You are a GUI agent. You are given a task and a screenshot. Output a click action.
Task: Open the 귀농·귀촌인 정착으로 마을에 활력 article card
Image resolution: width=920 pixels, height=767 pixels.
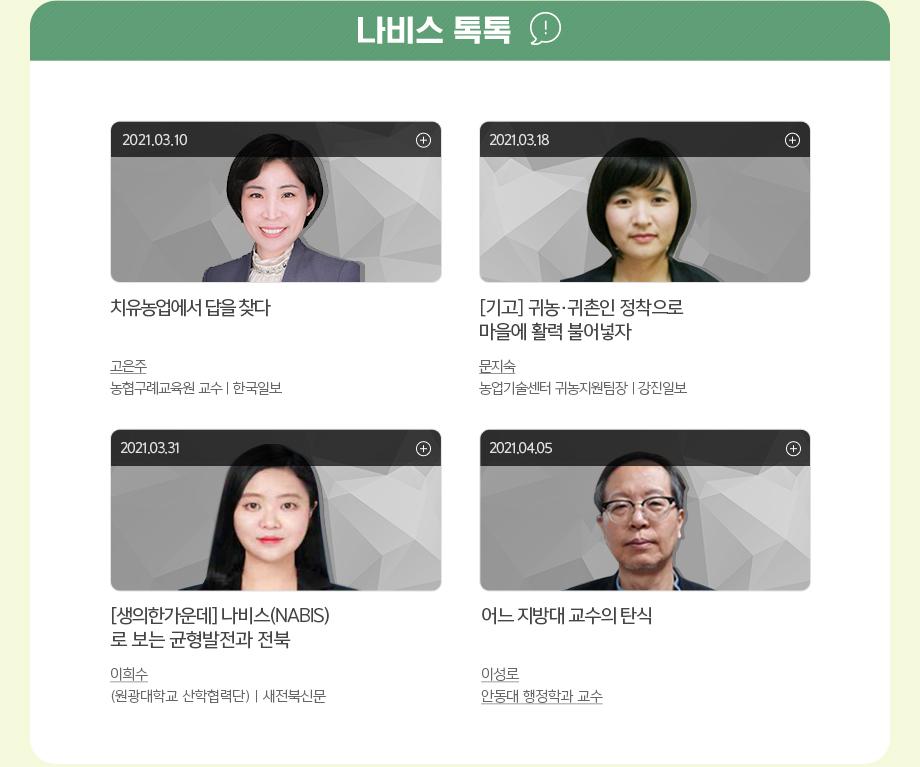pyautogui.click(x=644, y=218)
